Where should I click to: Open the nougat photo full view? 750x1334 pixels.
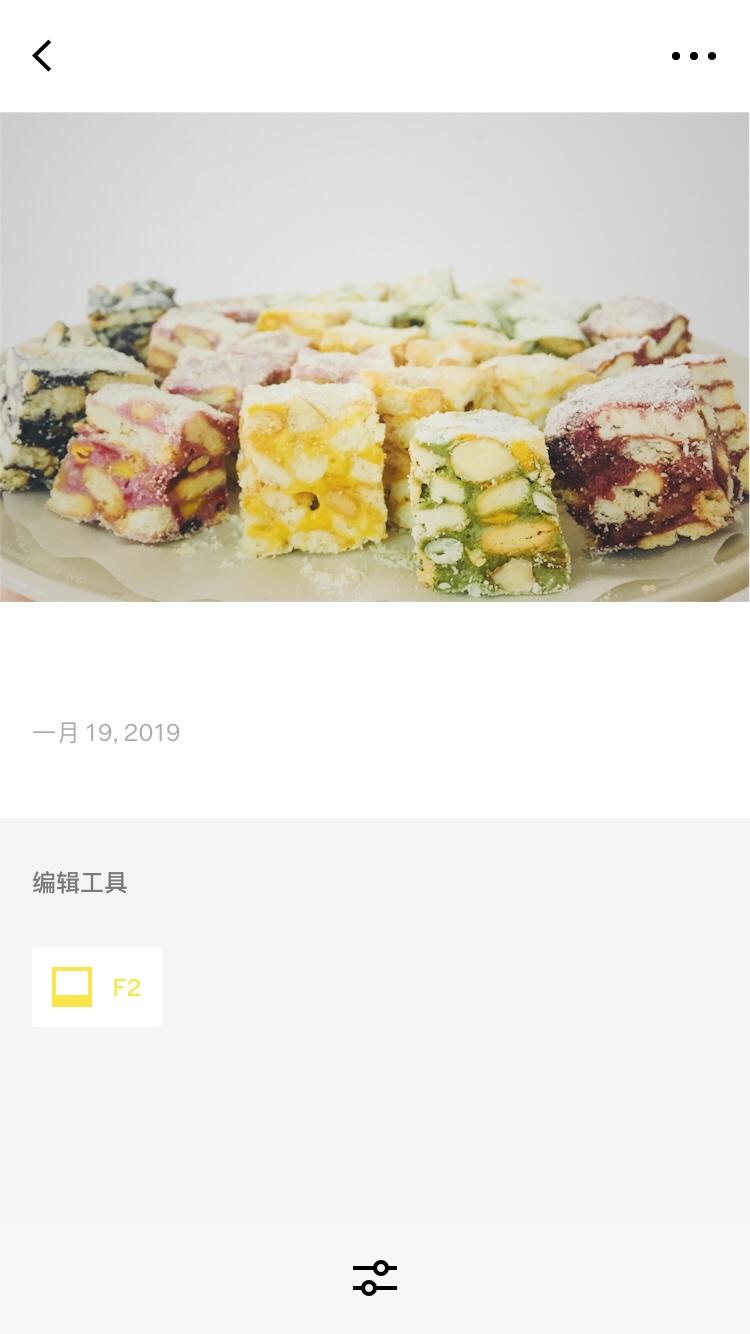click(x=375, y=357)
